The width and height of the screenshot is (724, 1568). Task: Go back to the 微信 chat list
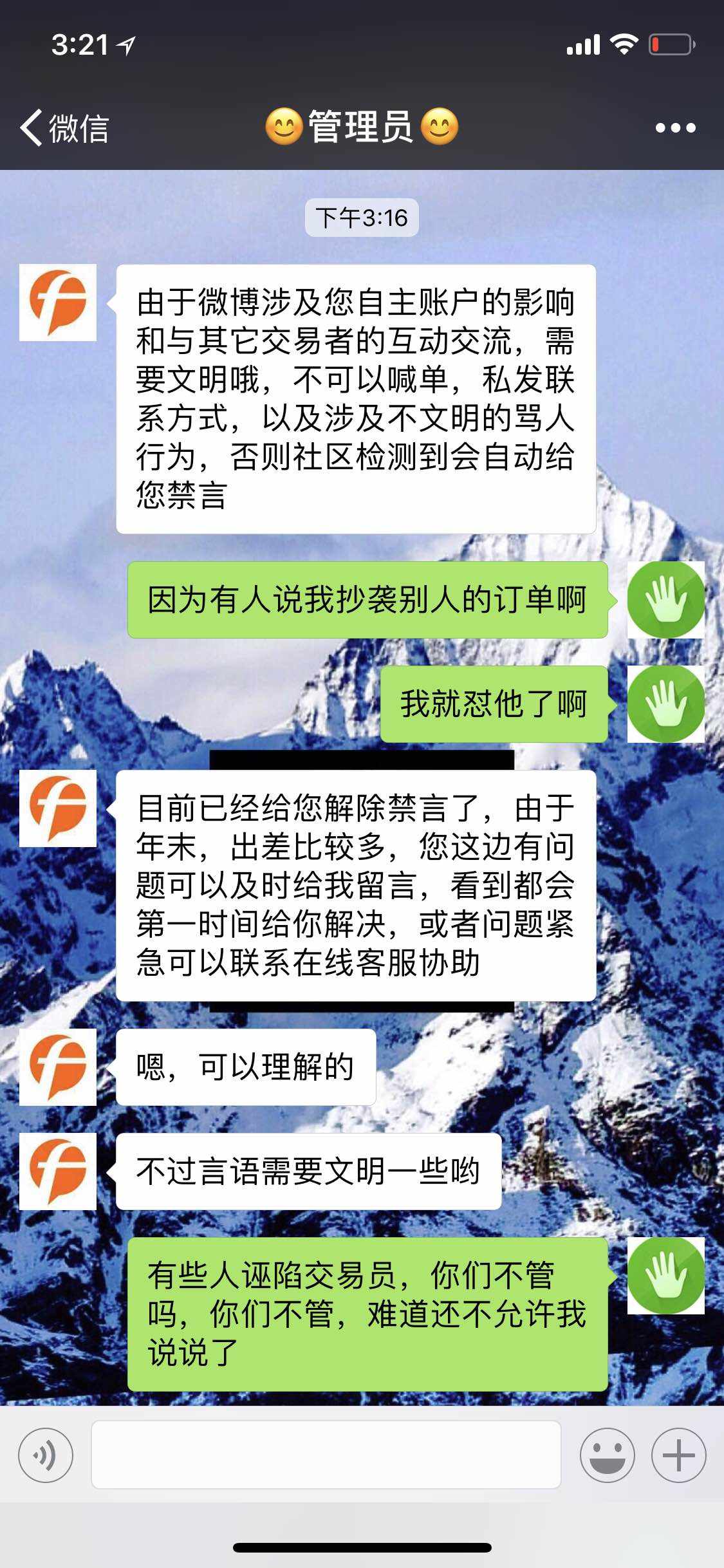64,127
